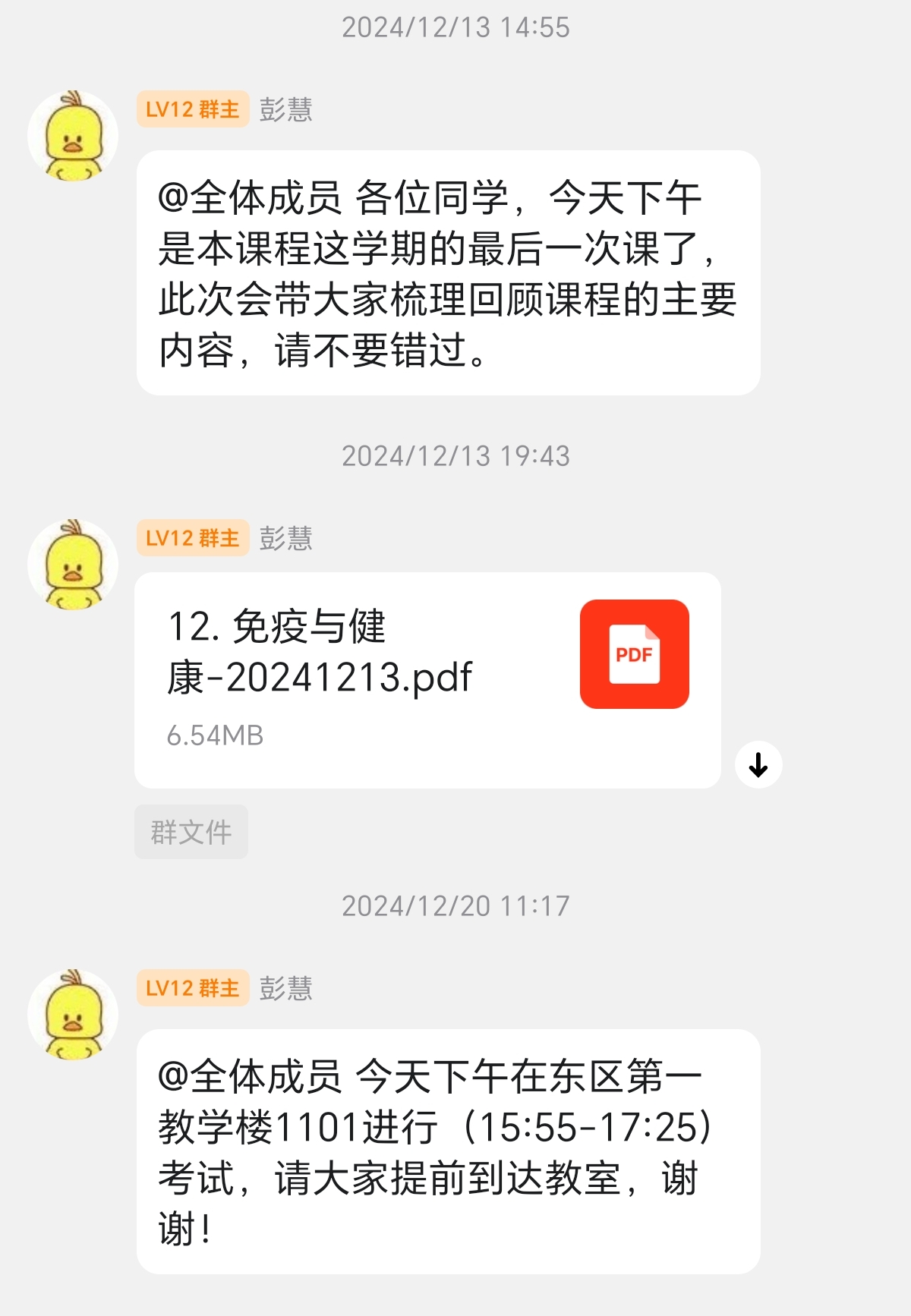Open the 免疫与健康 PDF file card
This screenshot has width=911, height=1316.
(x=427, y=679)
